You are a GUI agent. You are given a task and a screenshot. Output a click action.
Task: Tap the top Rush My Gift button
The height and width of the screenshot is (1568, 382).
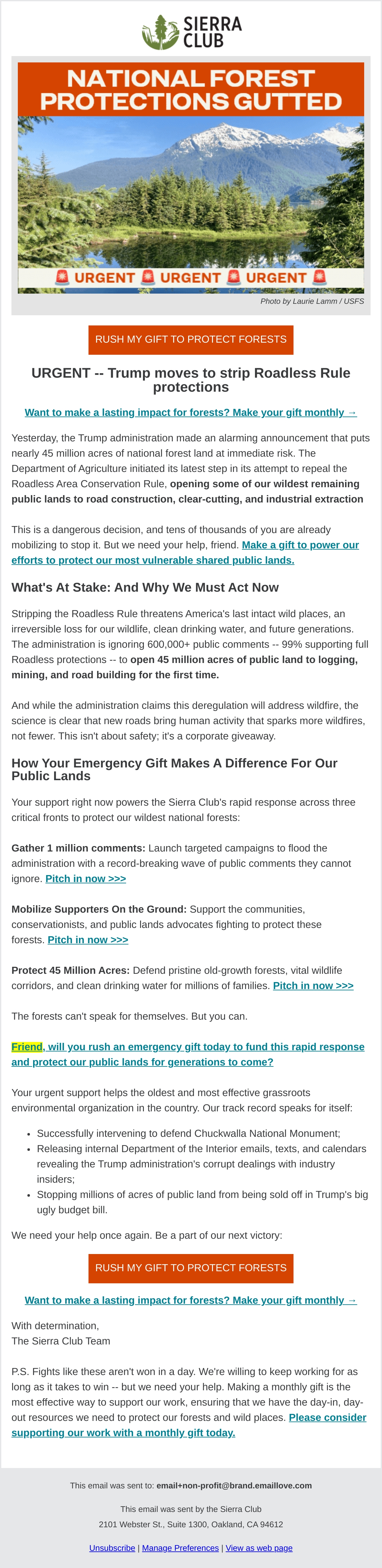(x=190, y=340)
